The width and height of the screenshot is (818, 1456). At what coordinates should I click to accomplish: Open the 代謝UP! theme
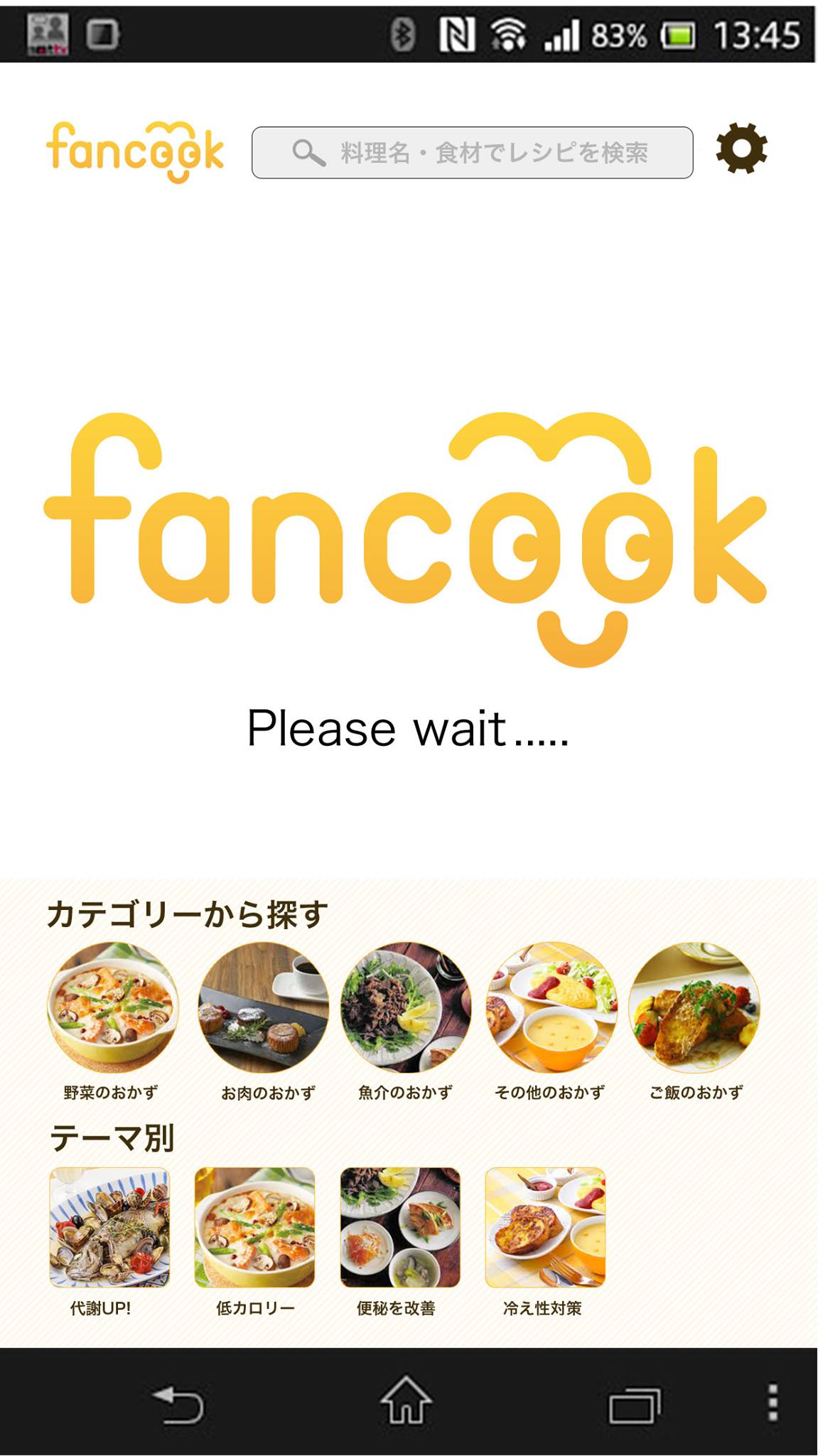click(x=109, y=1227)
